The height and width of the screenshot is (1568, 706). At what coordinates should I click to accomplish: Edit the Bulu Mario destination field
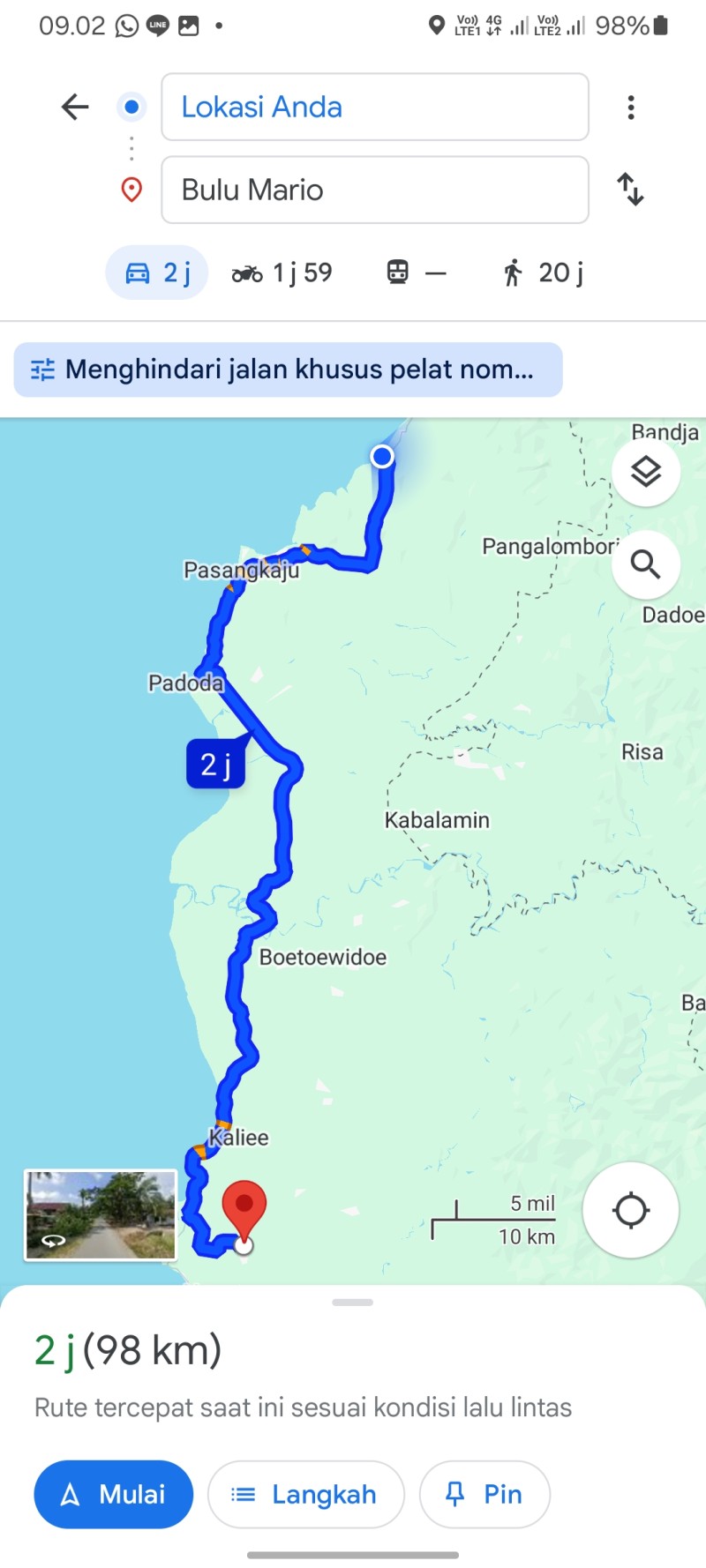coord(375,190)
